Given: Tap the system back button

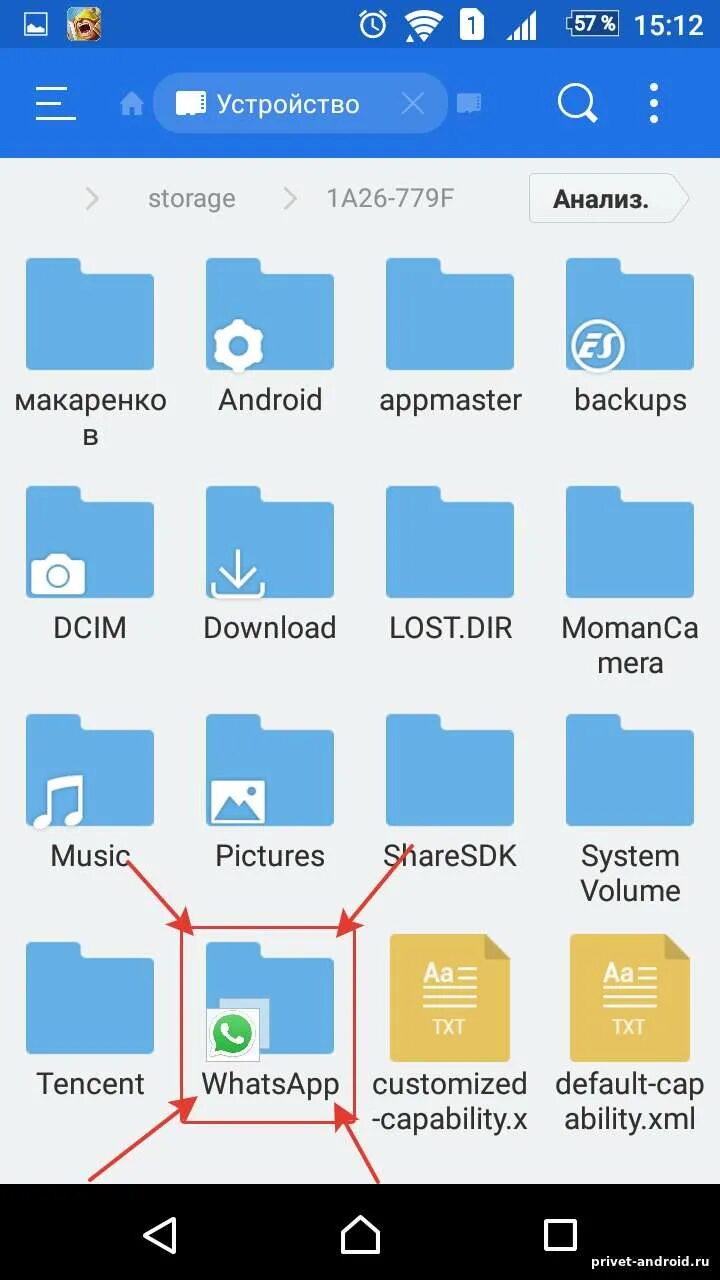Looking at the screenshot, I should click(x=160, y=1234).
